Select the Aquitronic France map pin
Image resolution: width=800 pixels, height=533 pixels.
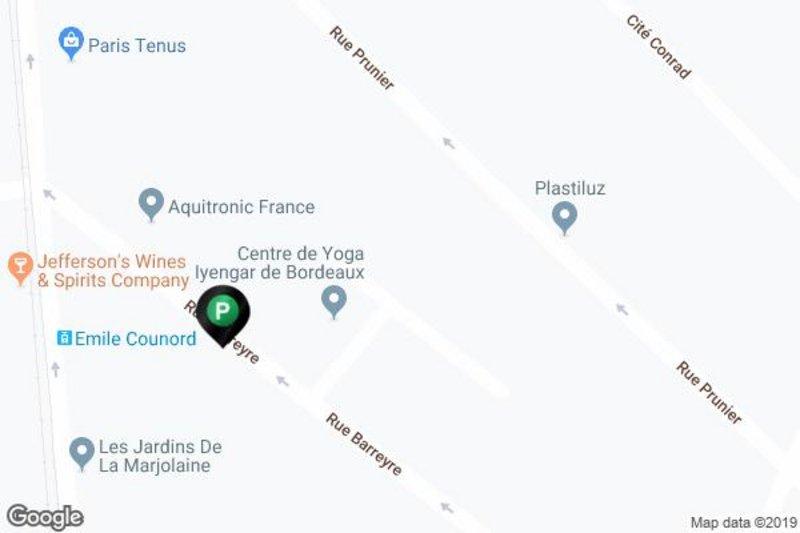pyautogui.click(x=151, y=205)
